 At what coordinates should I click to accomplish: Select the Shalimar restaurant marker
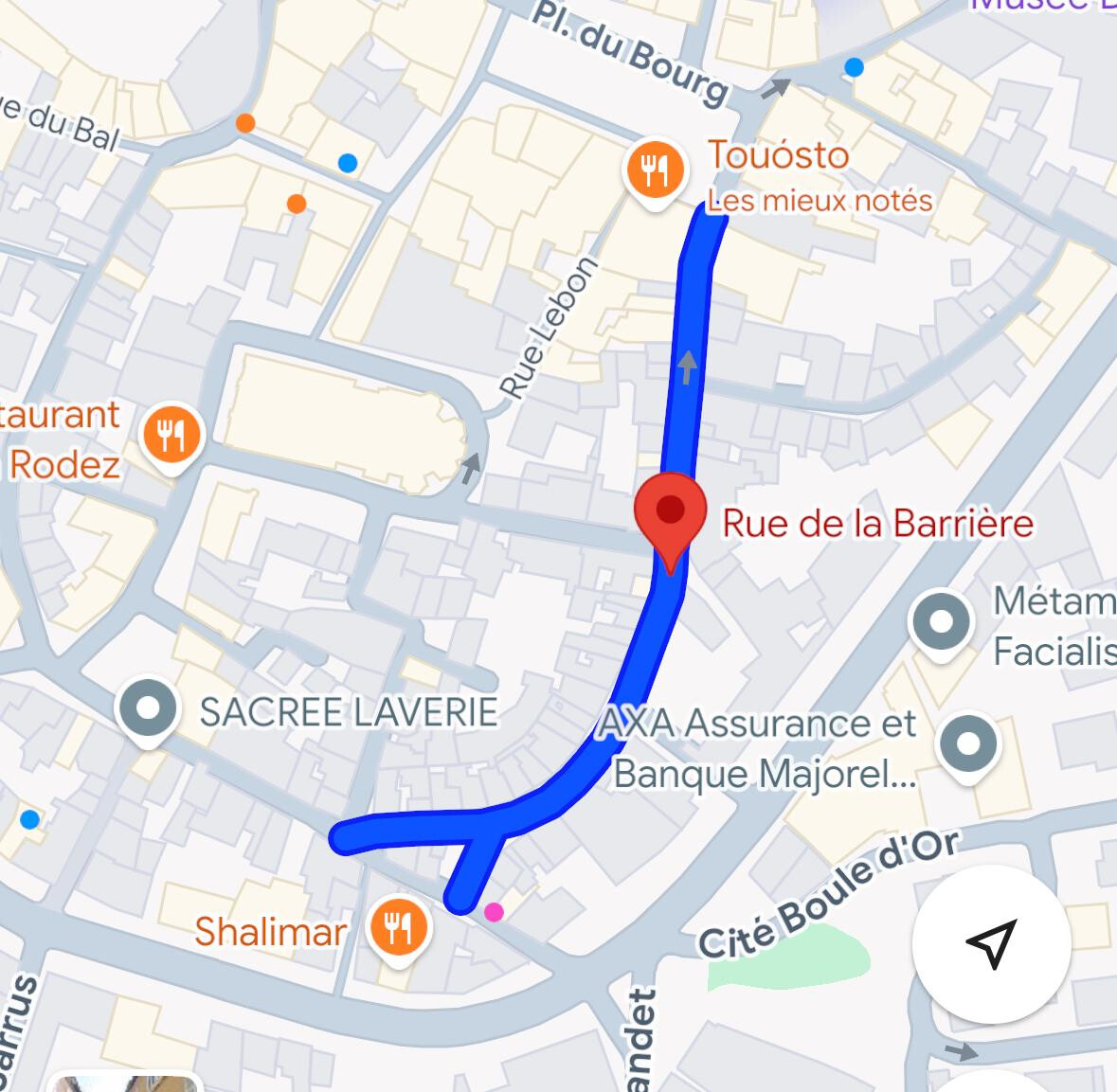[399, 926]
